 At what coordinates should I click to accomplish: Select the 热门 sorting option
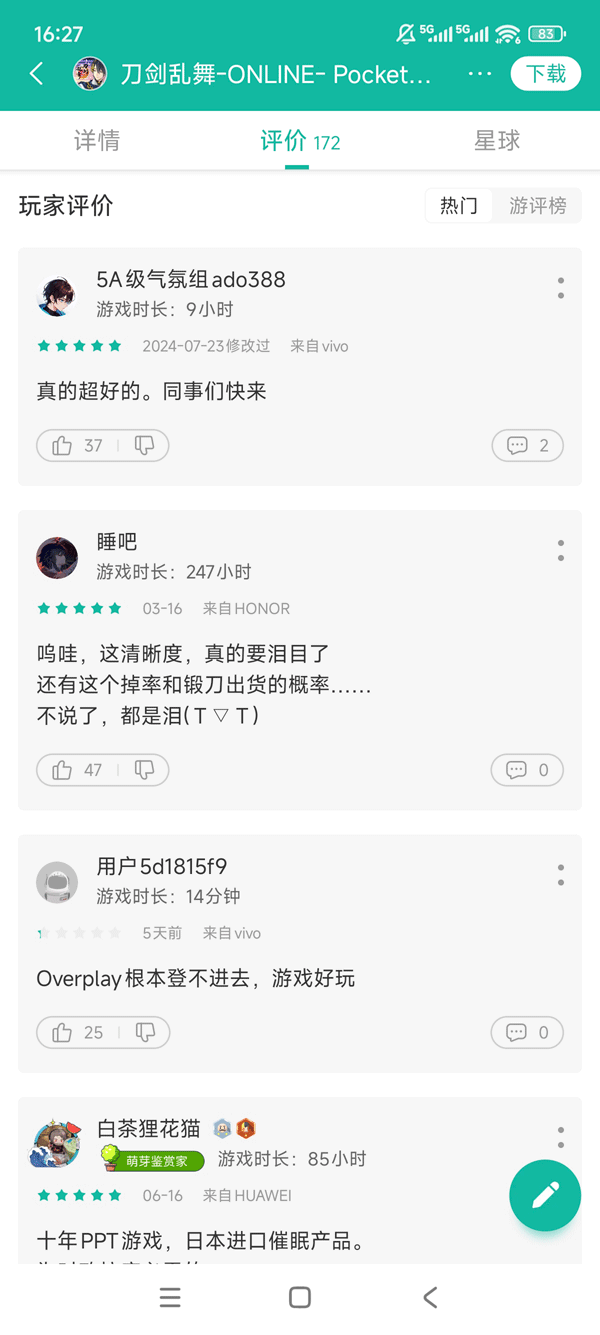point(459,206)
